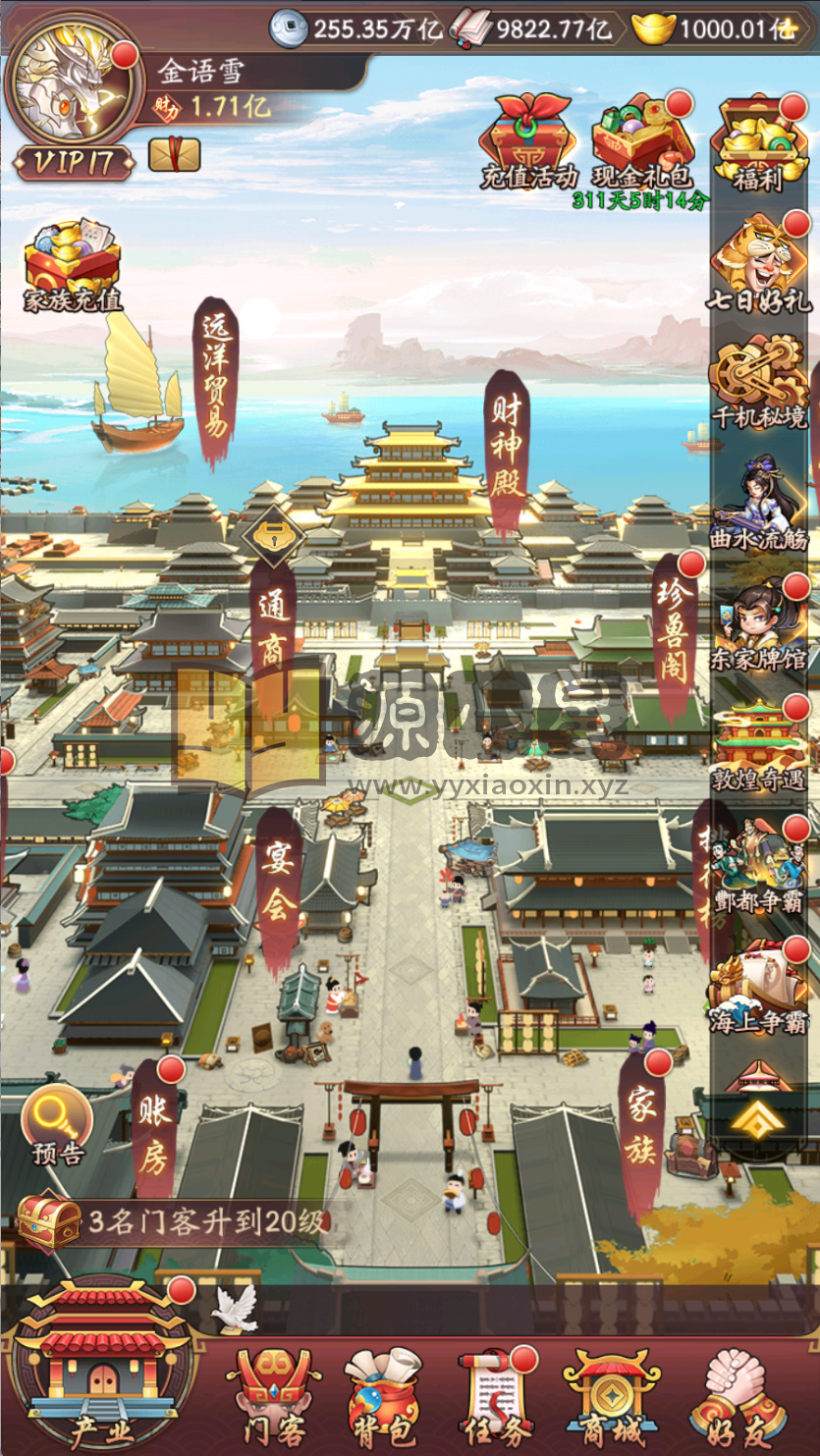
Task: Open the 家族充值 family recharge
Action: (x=74, y=267)
